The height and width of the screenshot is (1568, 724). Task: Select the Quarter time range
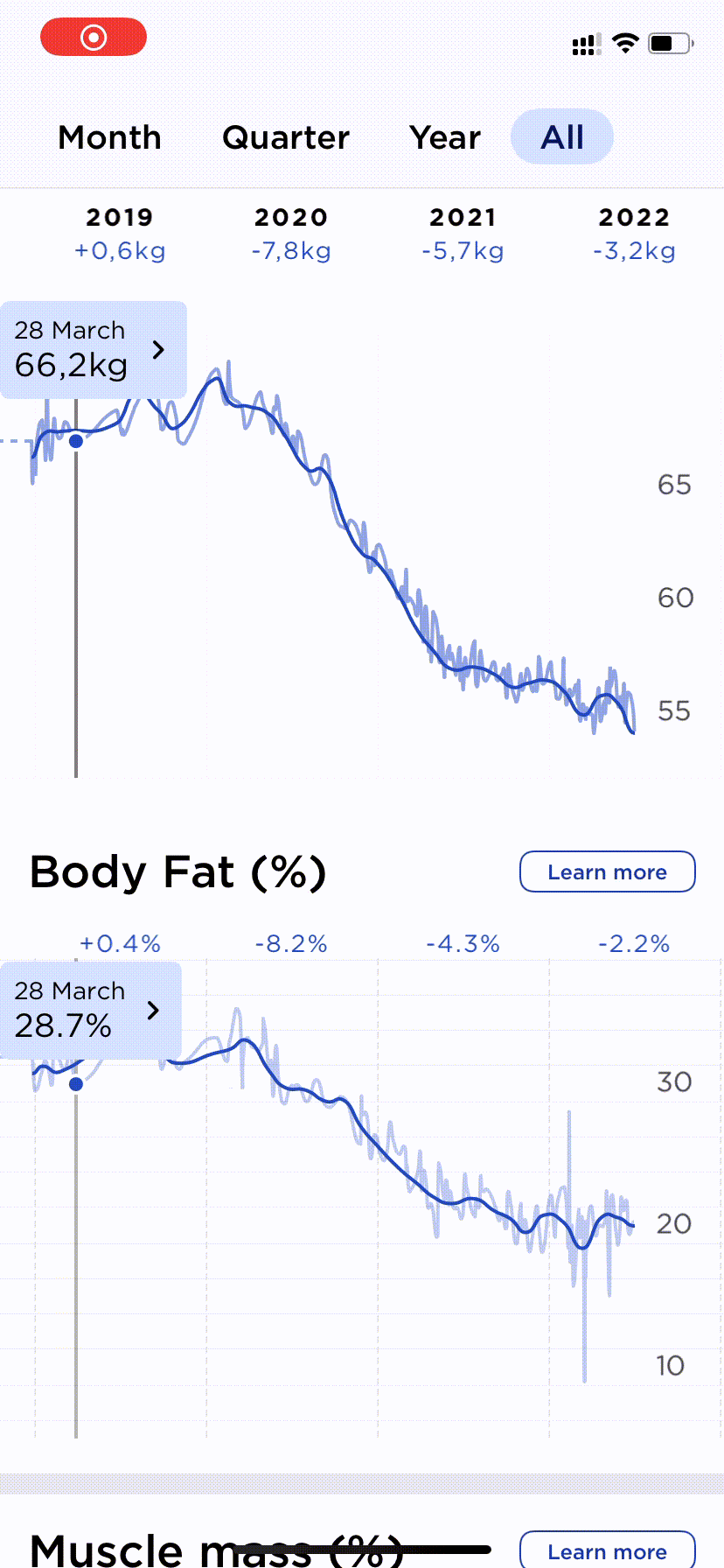[286, 137]
